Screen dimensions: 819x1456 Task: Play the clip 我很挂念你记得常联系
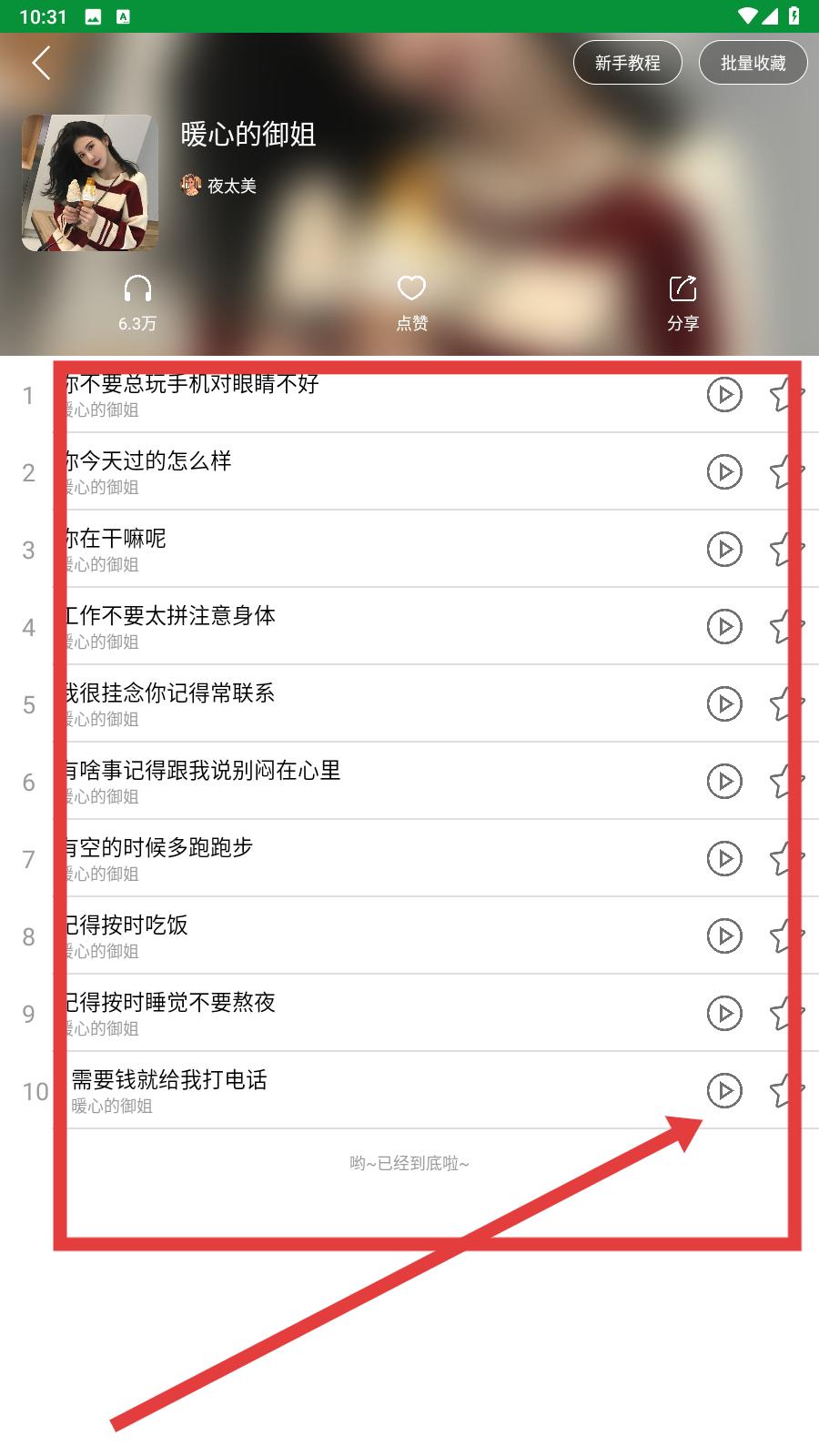click(x=724, y=704)
